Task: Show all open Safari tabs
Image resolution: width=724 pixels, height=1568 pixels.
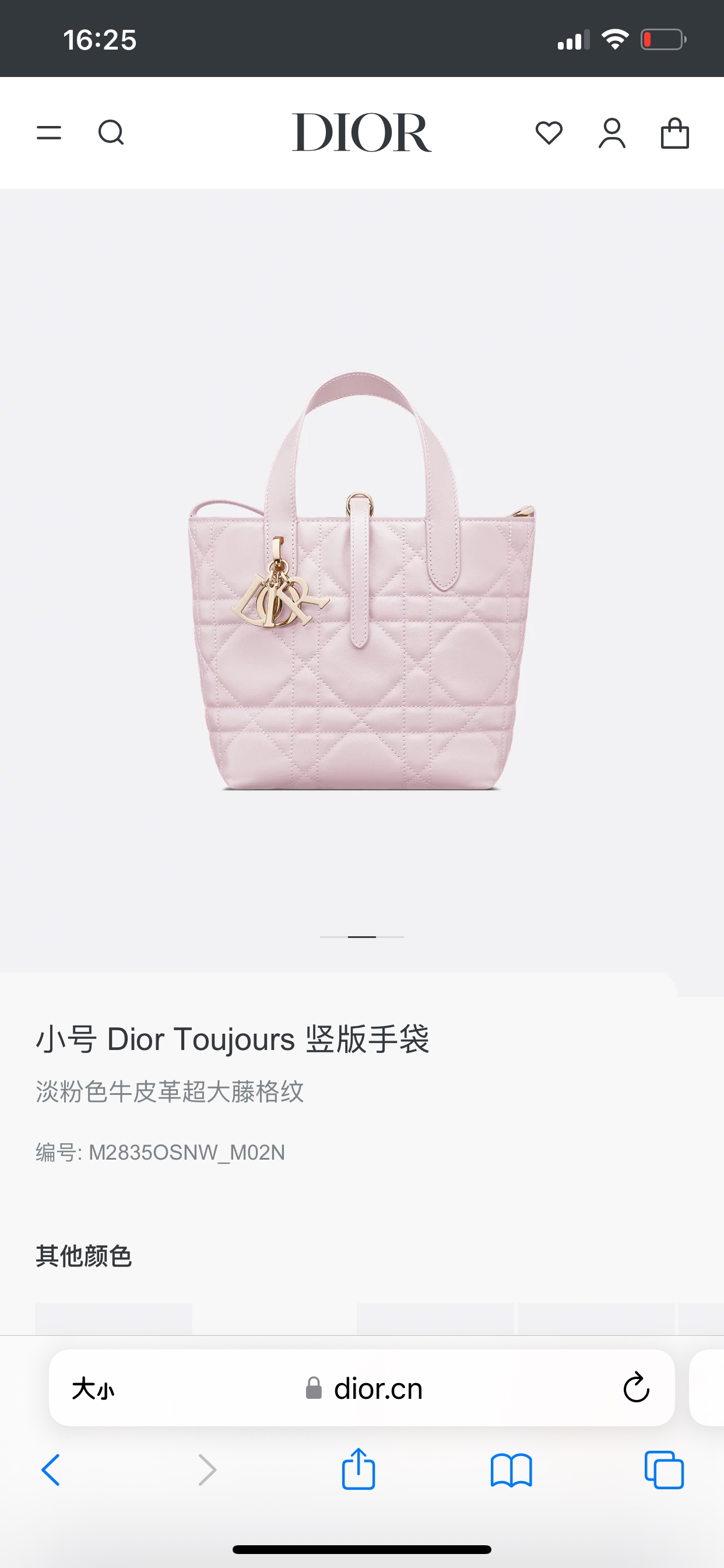Action: [x=664, y=1470]
